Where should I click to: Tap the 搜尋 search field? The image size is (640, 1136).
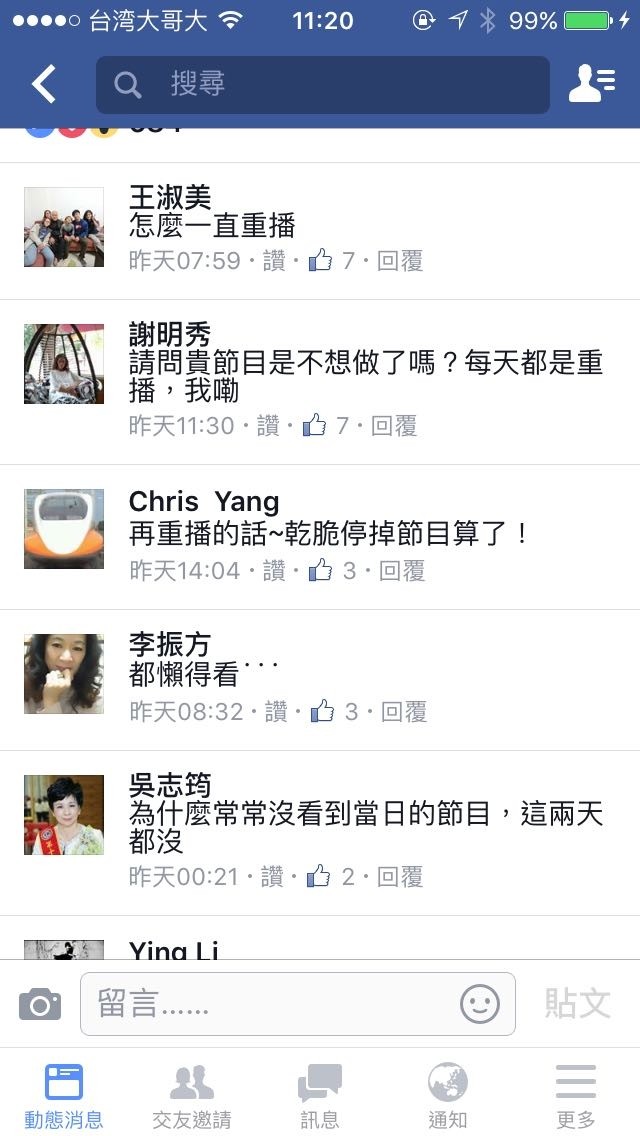[x=322, y=85]
